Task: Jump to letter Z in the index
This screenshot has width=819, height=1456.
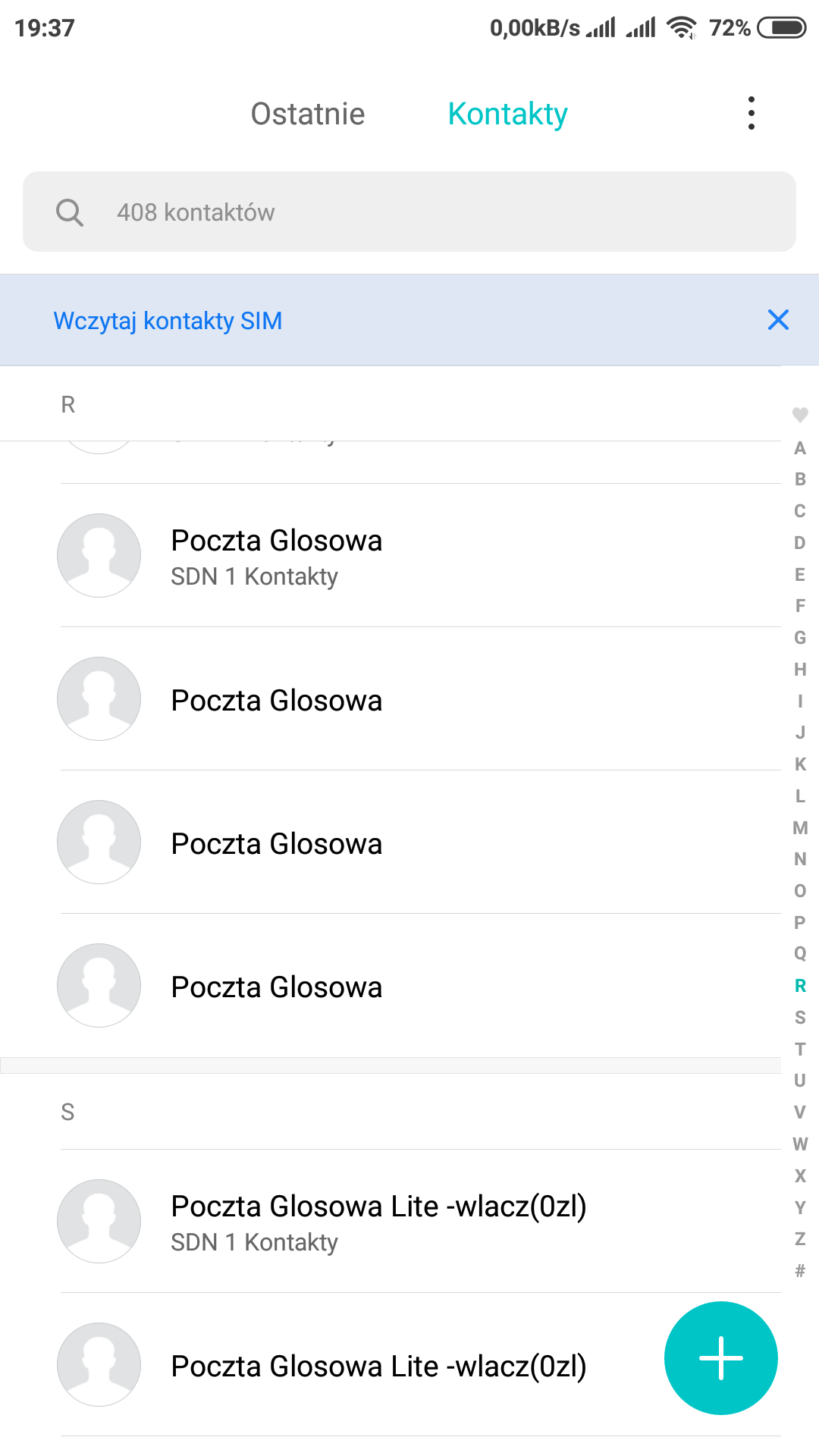Action: point(800,1239)
